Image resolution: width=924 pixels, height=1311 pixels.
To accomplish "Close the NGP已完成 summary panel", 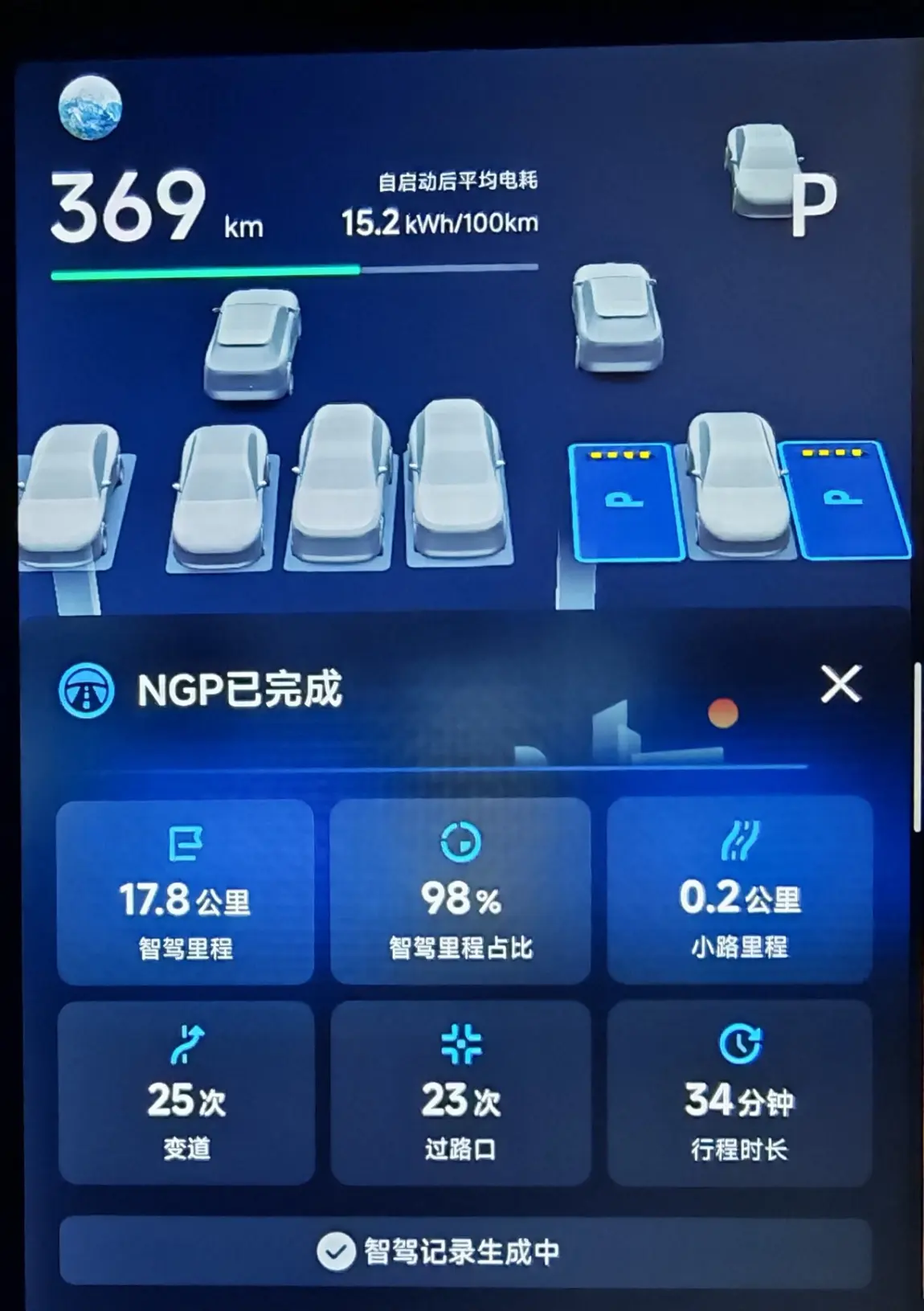I will point(840,684).
